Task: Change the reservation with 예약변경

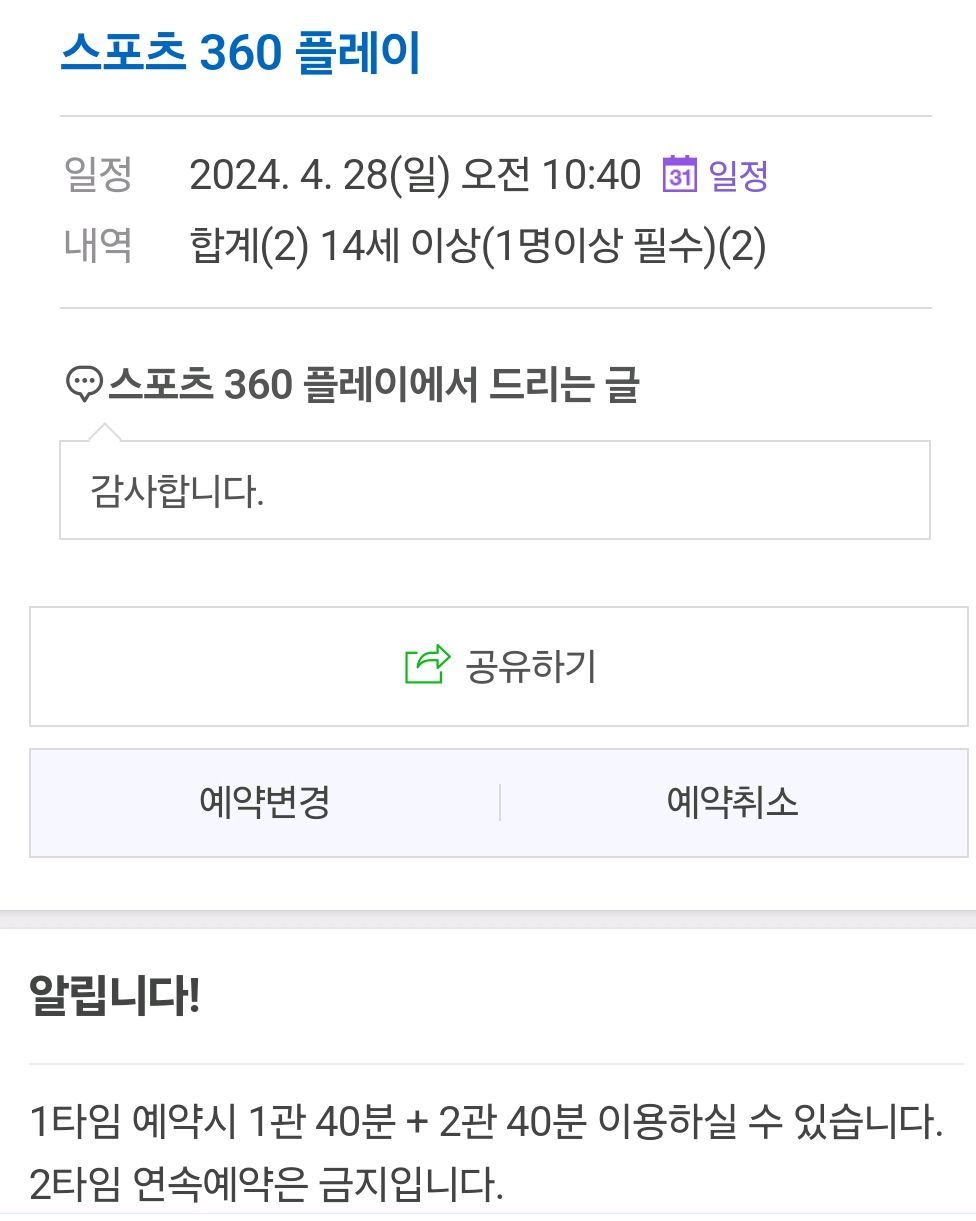Action: [265, 802]
